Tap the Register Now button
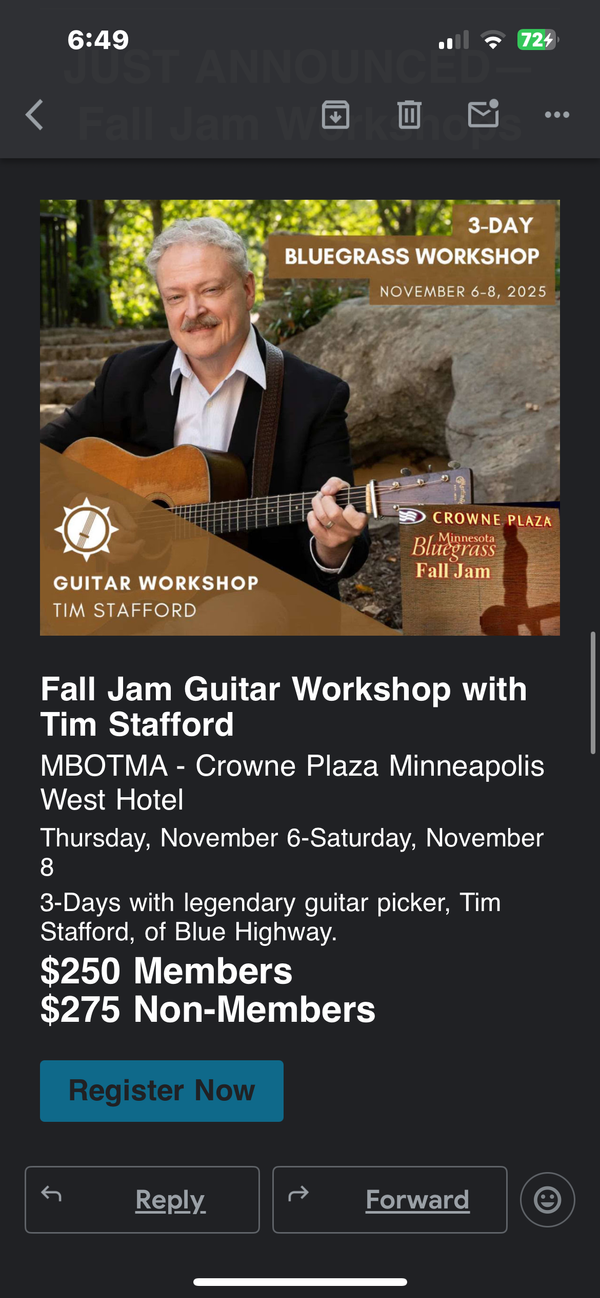Viewport: 600px width, 1298px height. (162, 1090)
